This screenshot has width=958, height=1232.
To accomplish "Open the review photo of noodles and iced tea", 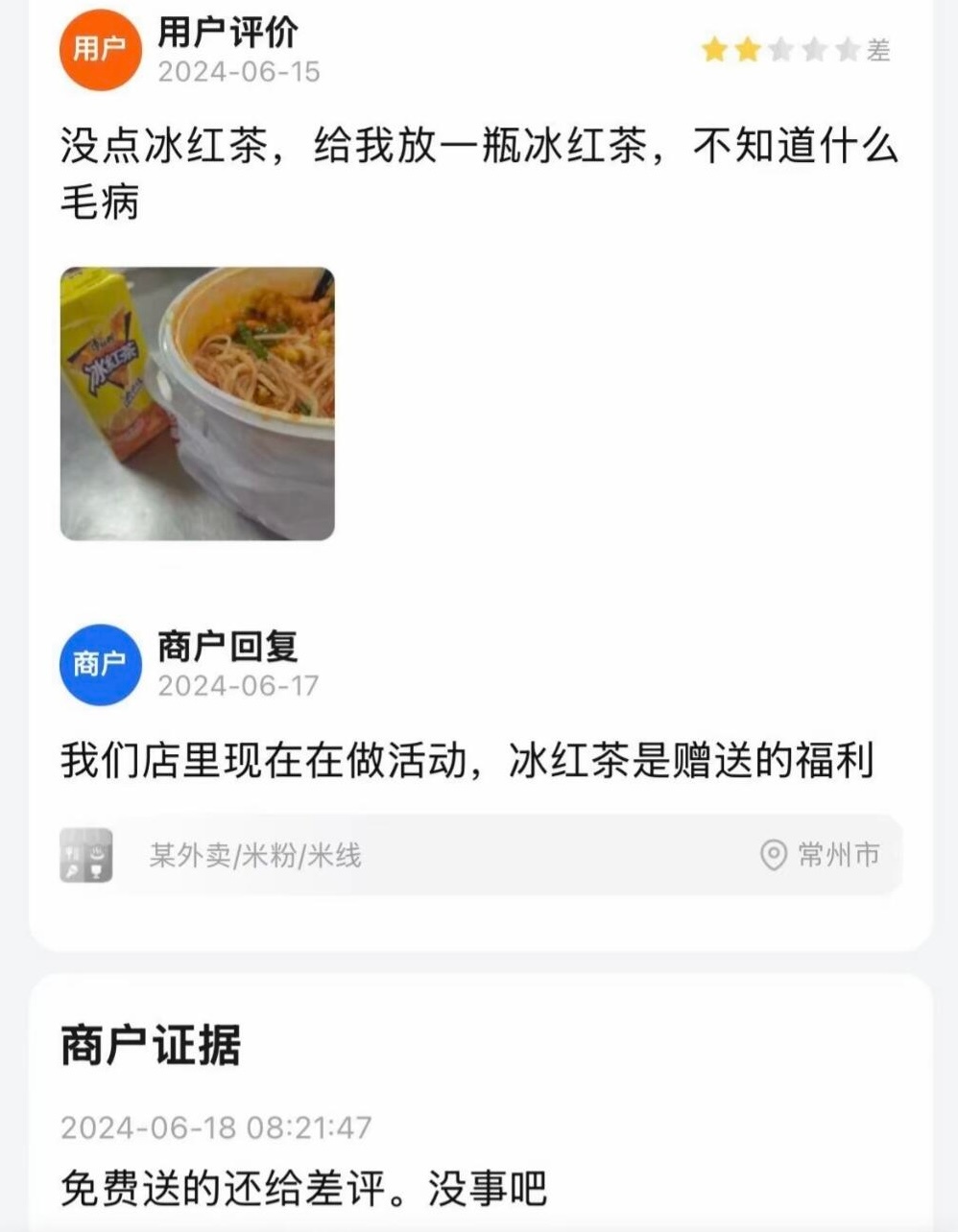I will pos(198,404).
